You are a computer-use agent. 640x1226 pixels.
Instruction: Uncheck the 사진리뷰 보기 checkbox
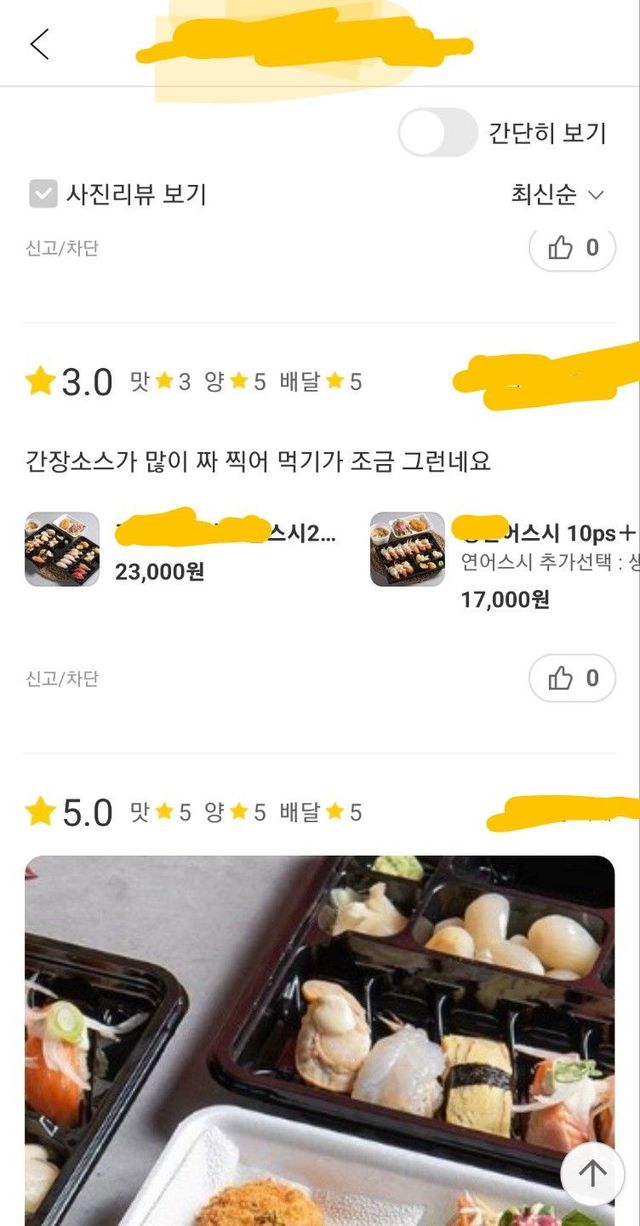click(43, 193)
